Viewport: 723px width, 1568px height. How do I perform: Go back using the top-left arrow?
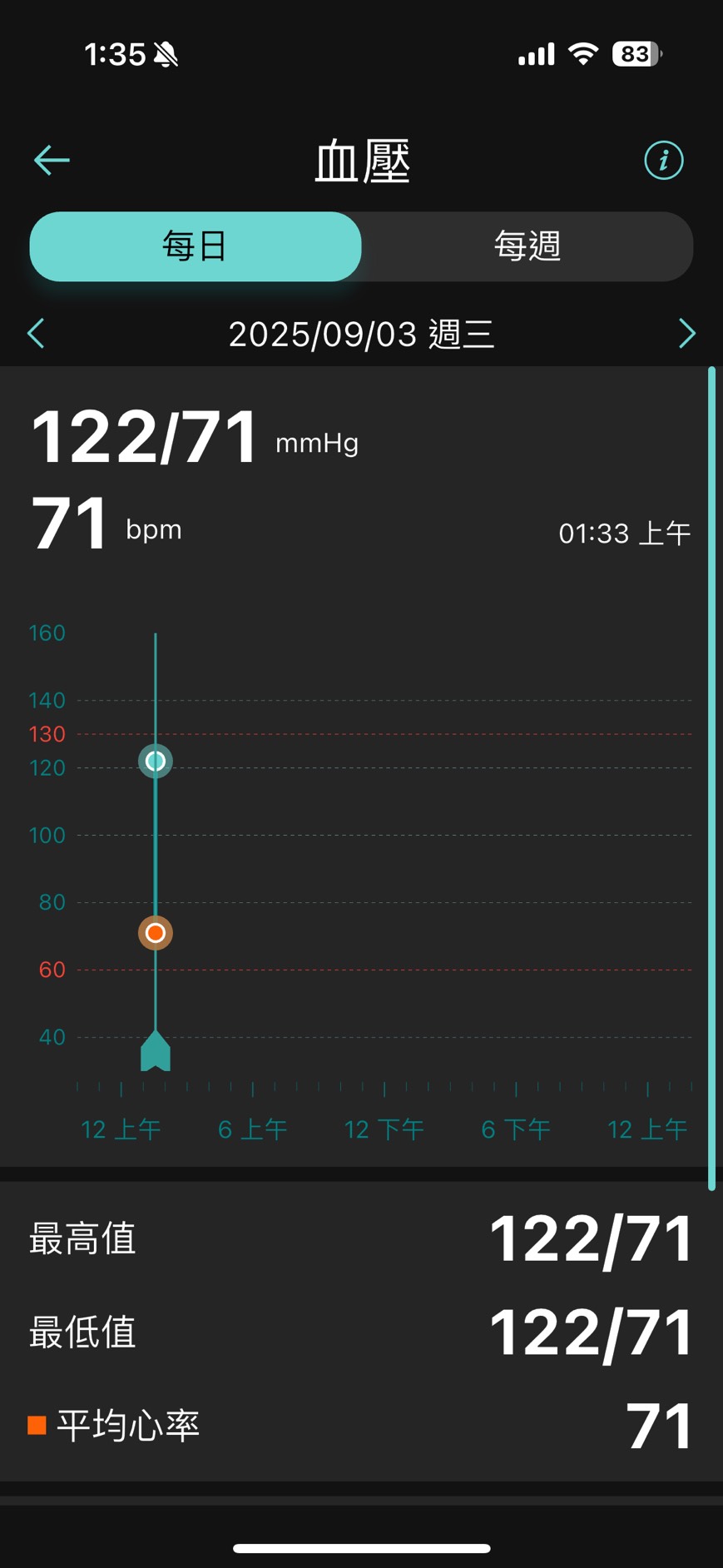52,160
